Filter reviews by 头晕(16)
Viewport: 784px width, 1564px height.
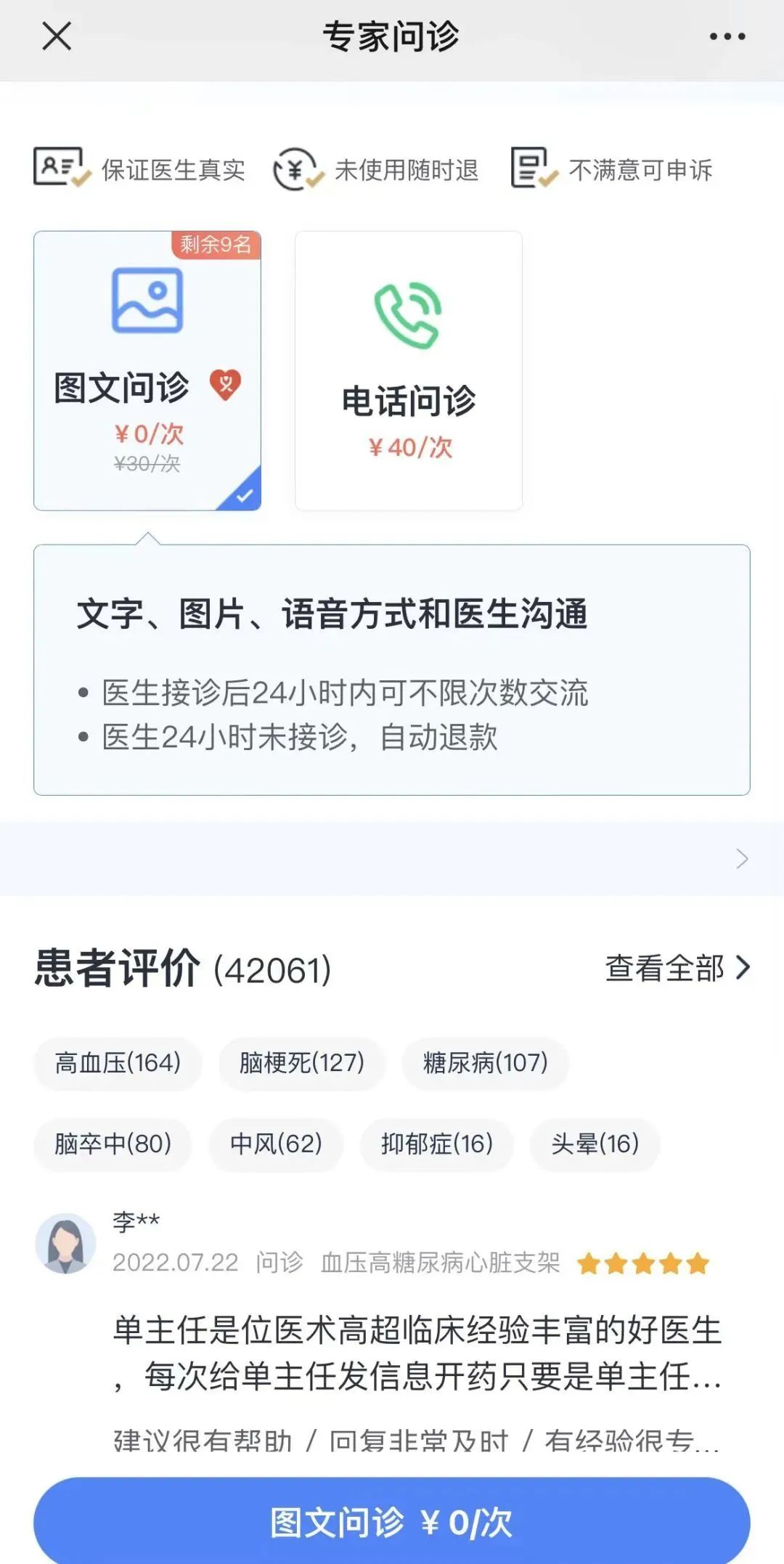[x=595, y=1144]
